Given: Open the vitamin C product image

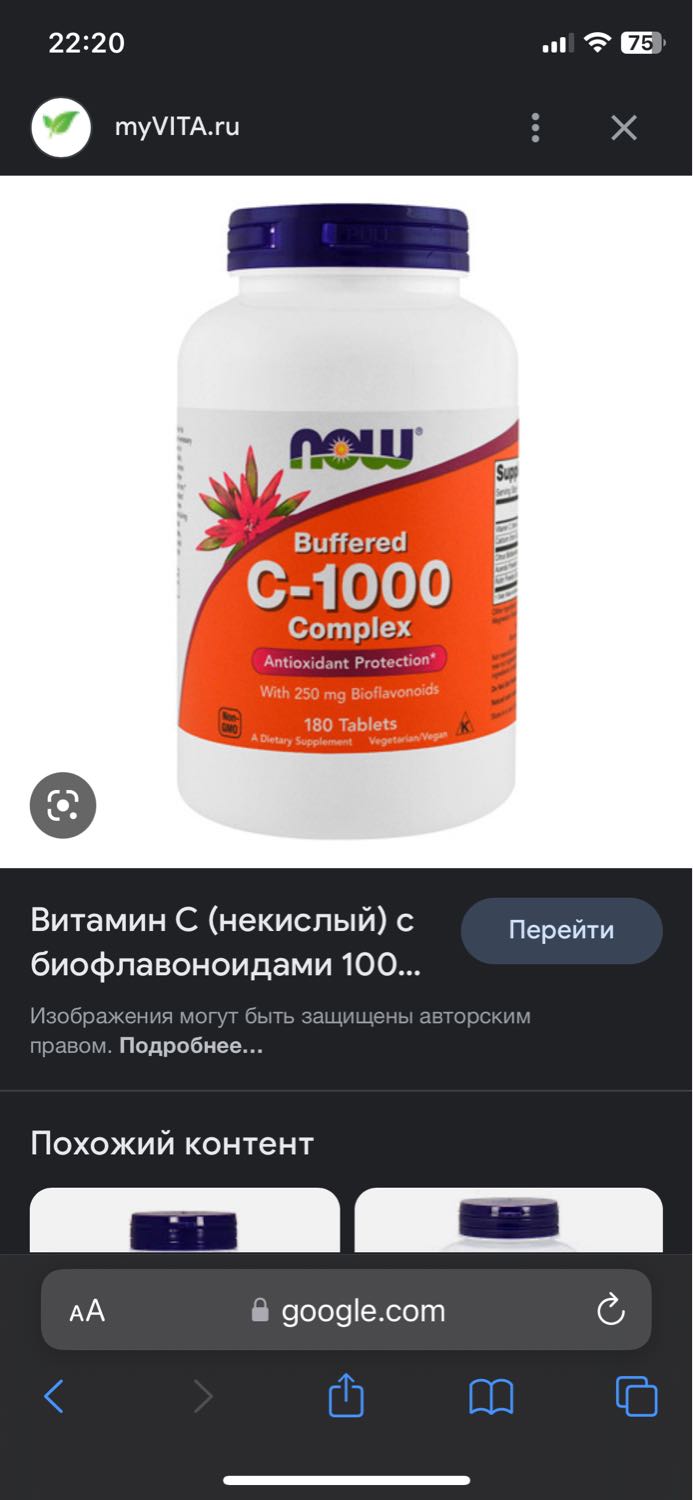Looking at the screenshot, I should pos(347,521).
